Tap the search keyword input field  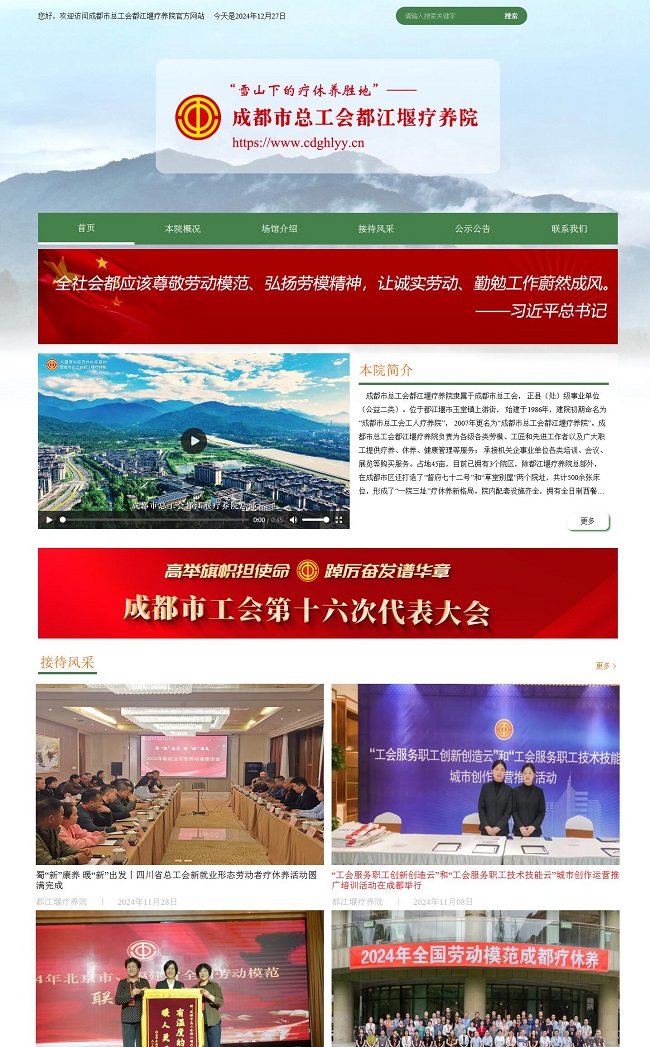(446, 16)
